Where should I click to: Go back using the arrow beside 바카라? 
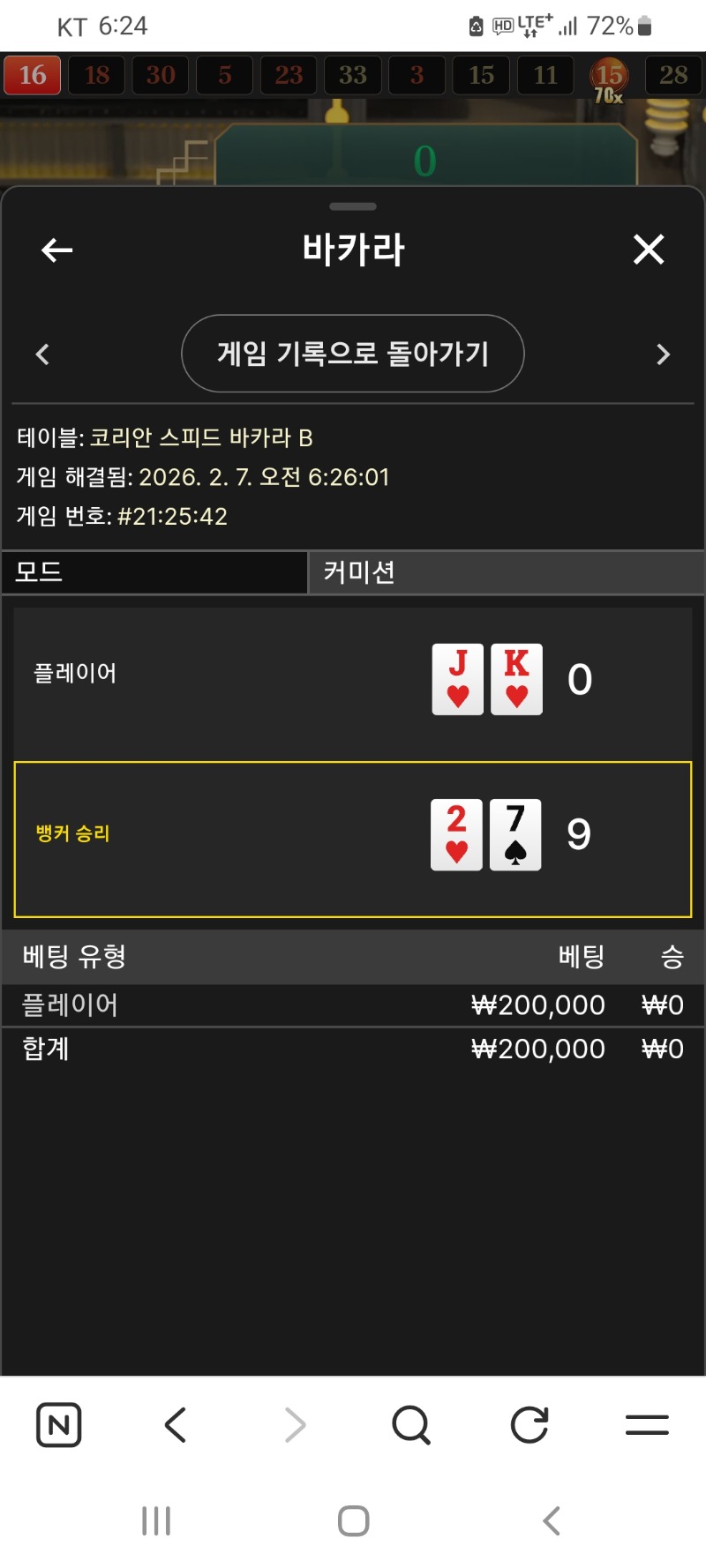tap(57, 250)
